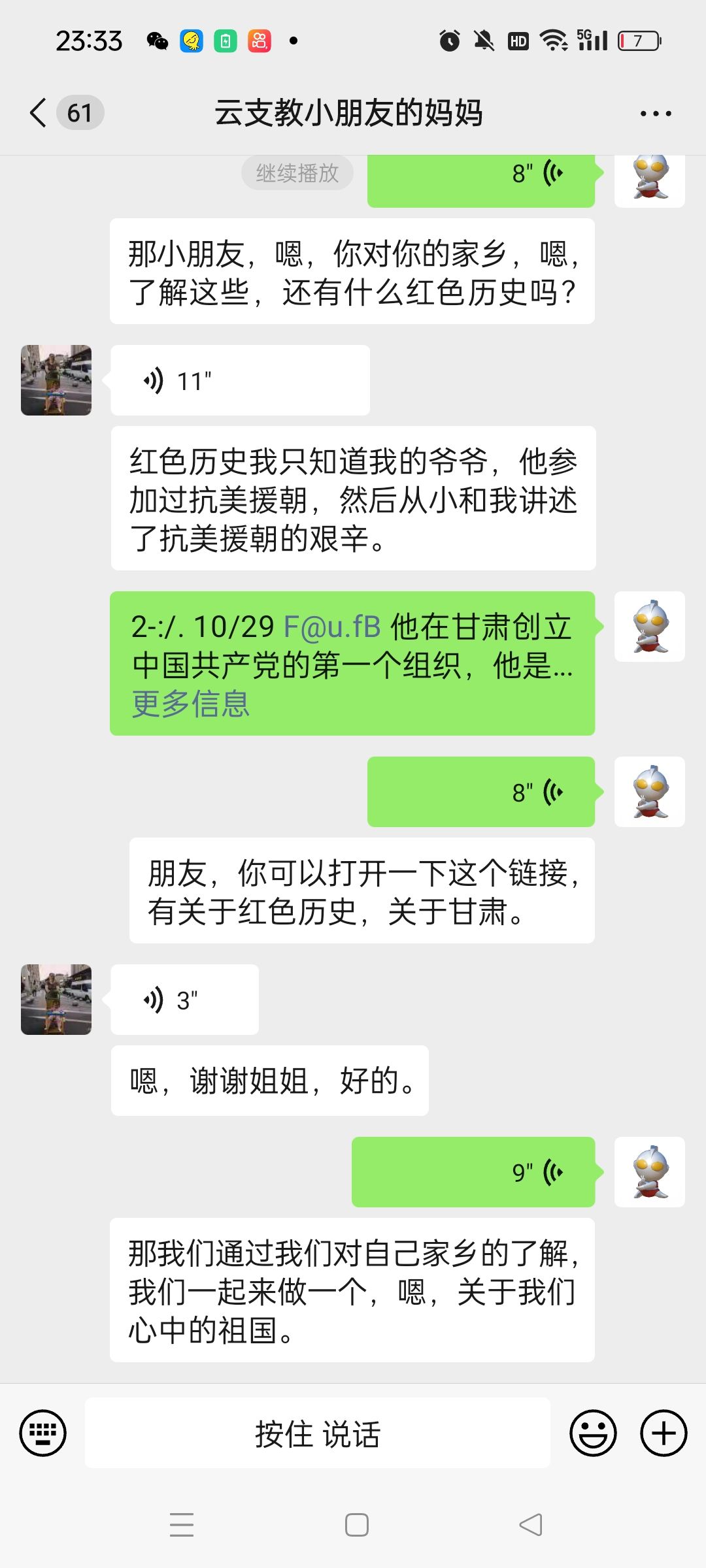Open the chat overflow menu
706x1568 pixels.
[655, 114]
